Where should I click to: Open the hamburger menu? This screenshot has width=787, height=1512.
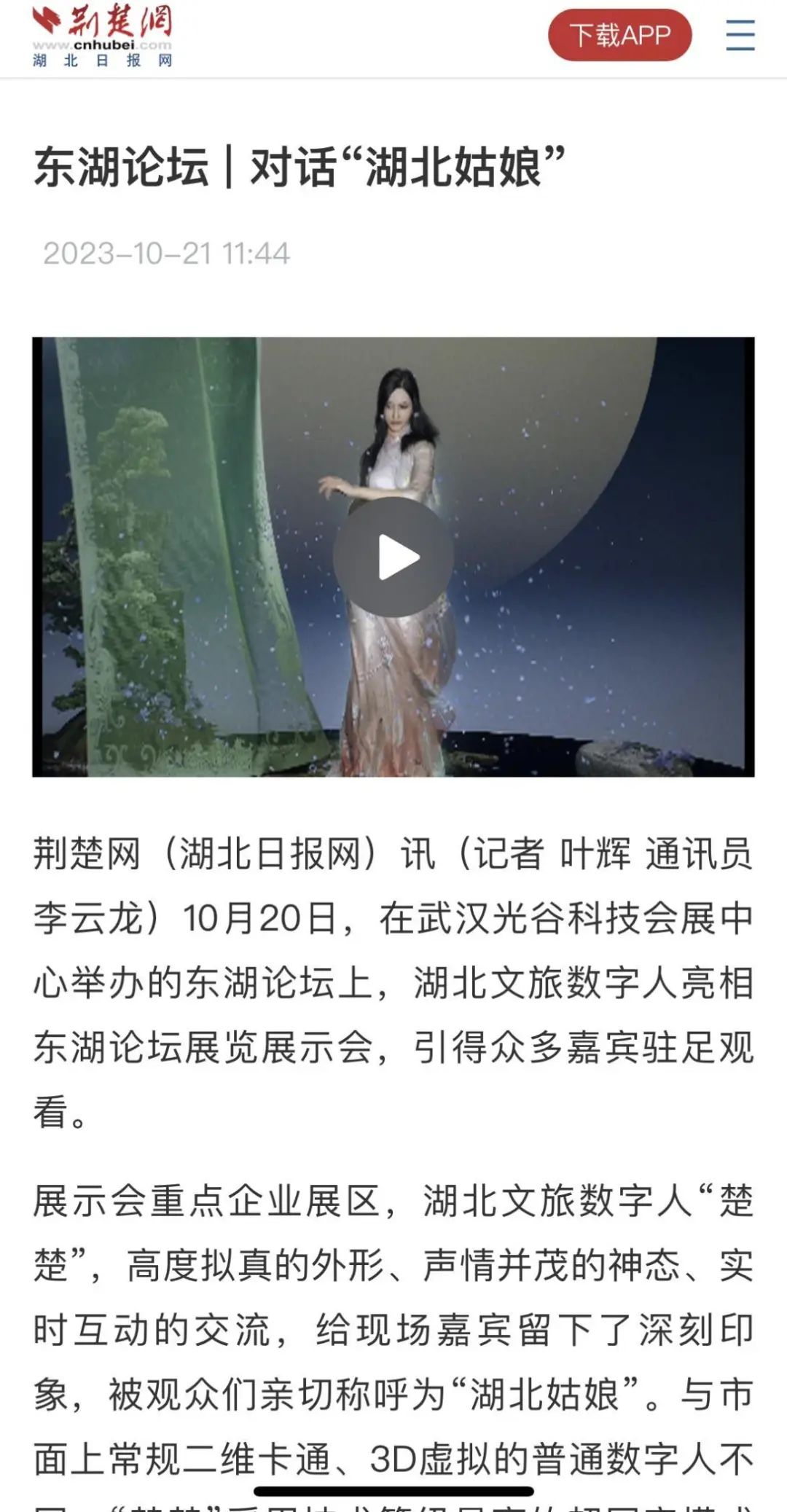point(740,35)
